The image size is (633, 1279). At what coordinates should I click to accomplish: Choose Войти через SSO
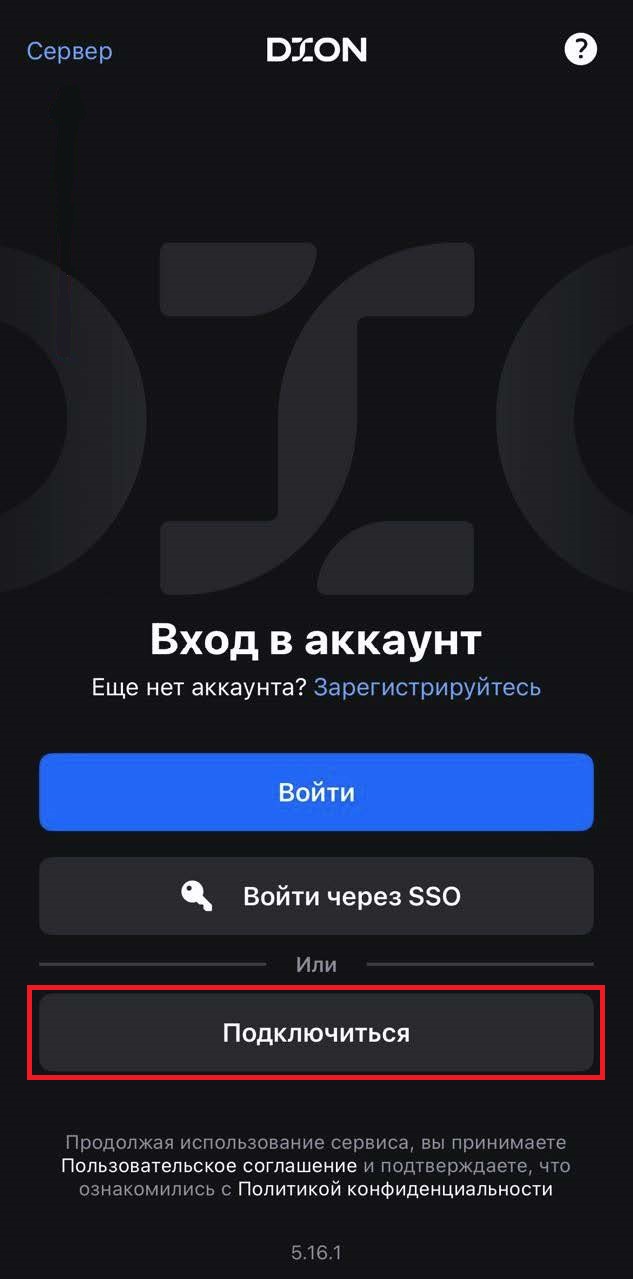coord(316,895)
